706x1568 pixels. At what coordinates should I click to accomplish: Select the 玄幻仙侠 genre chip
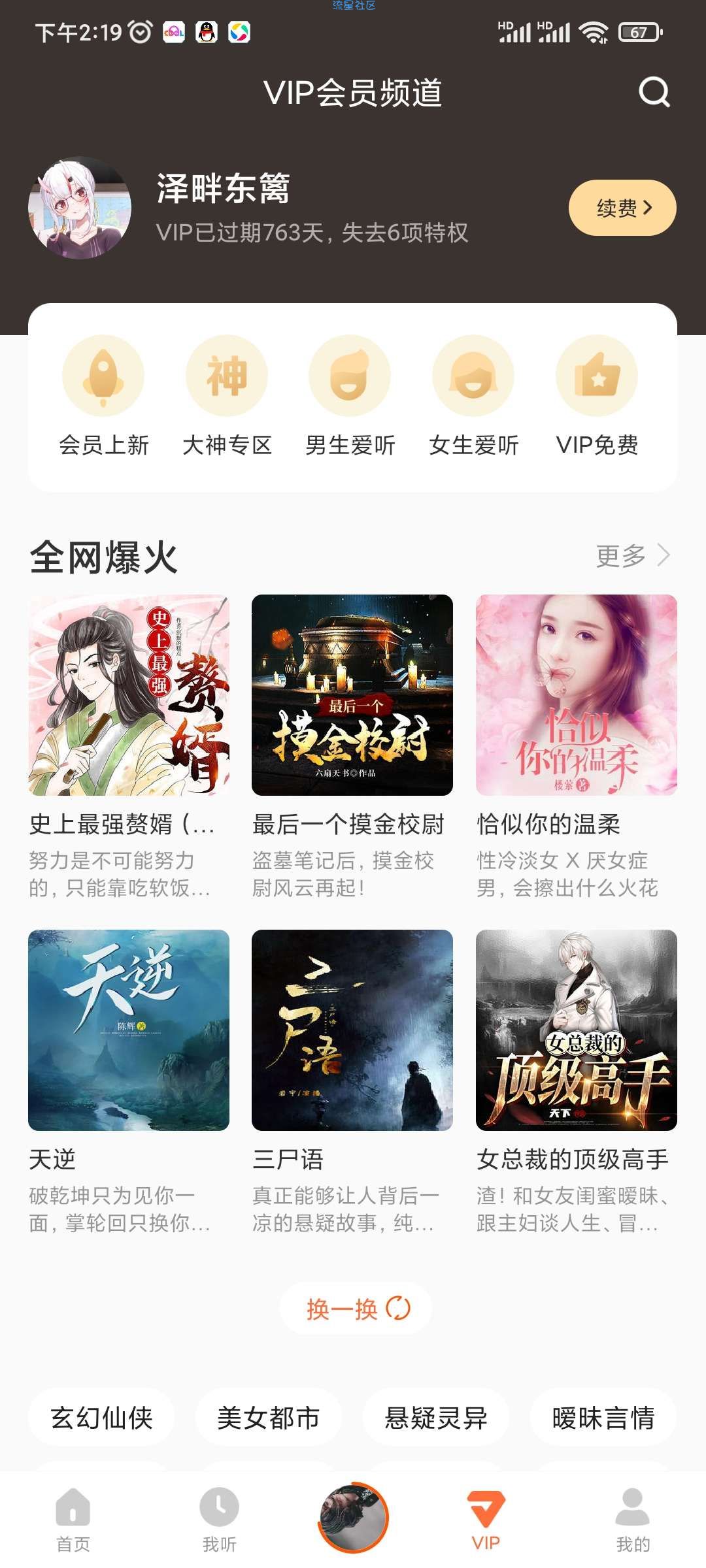tap(101, 1418)
